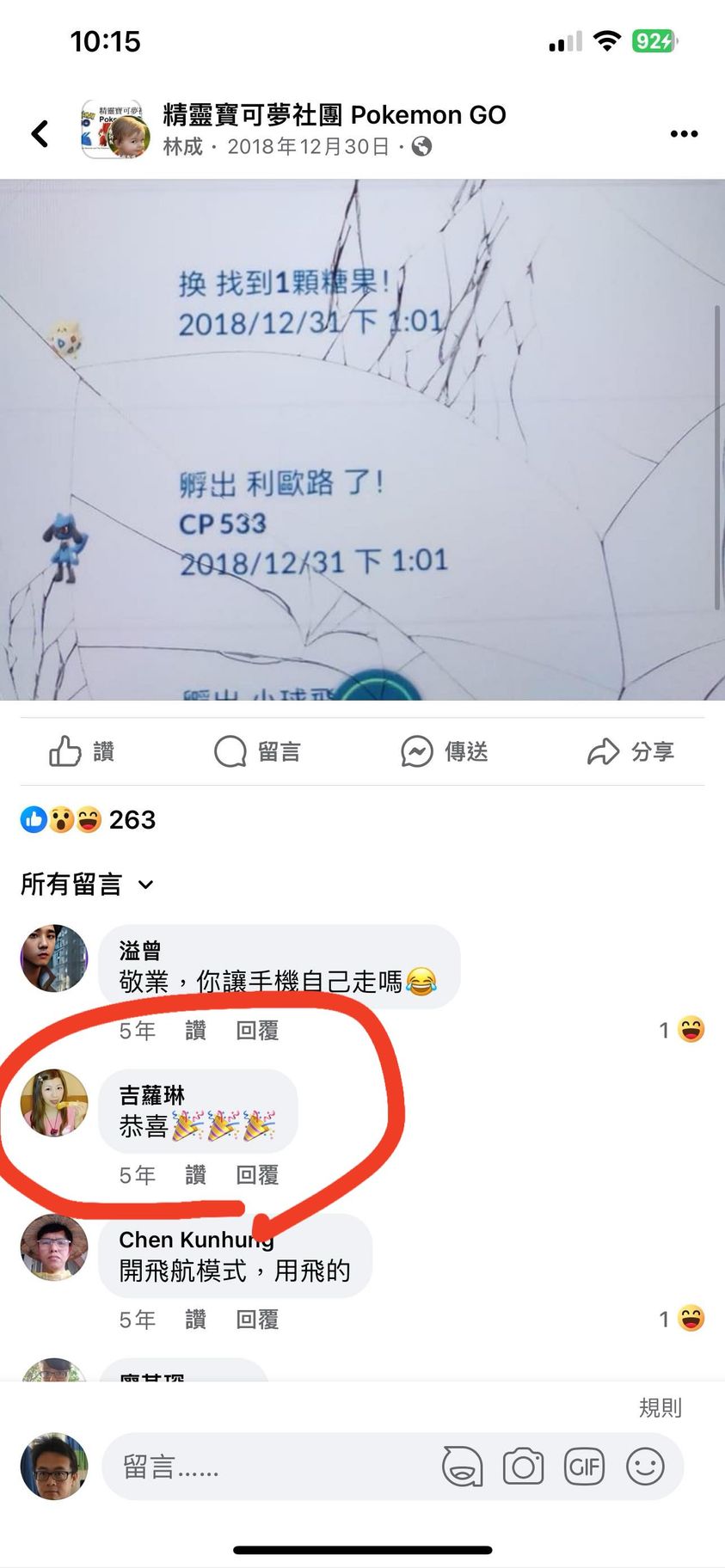
Task: Attach a photo with the camera icon
Action: [x=523, y=1467]
